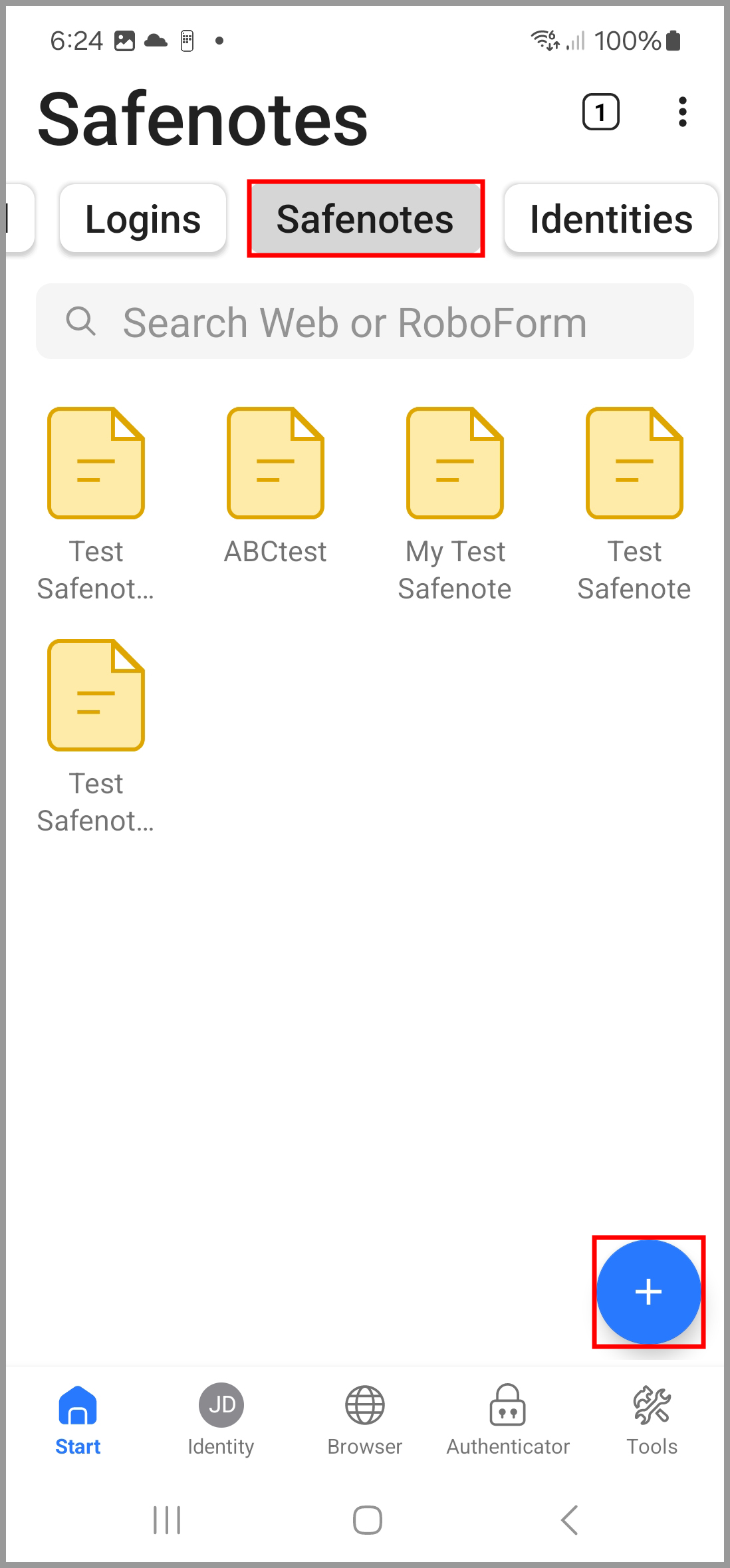Screen dimensions: 730x1568
Task: Select the RoboForm Browser globe icon
Action: pos(364,1405)
